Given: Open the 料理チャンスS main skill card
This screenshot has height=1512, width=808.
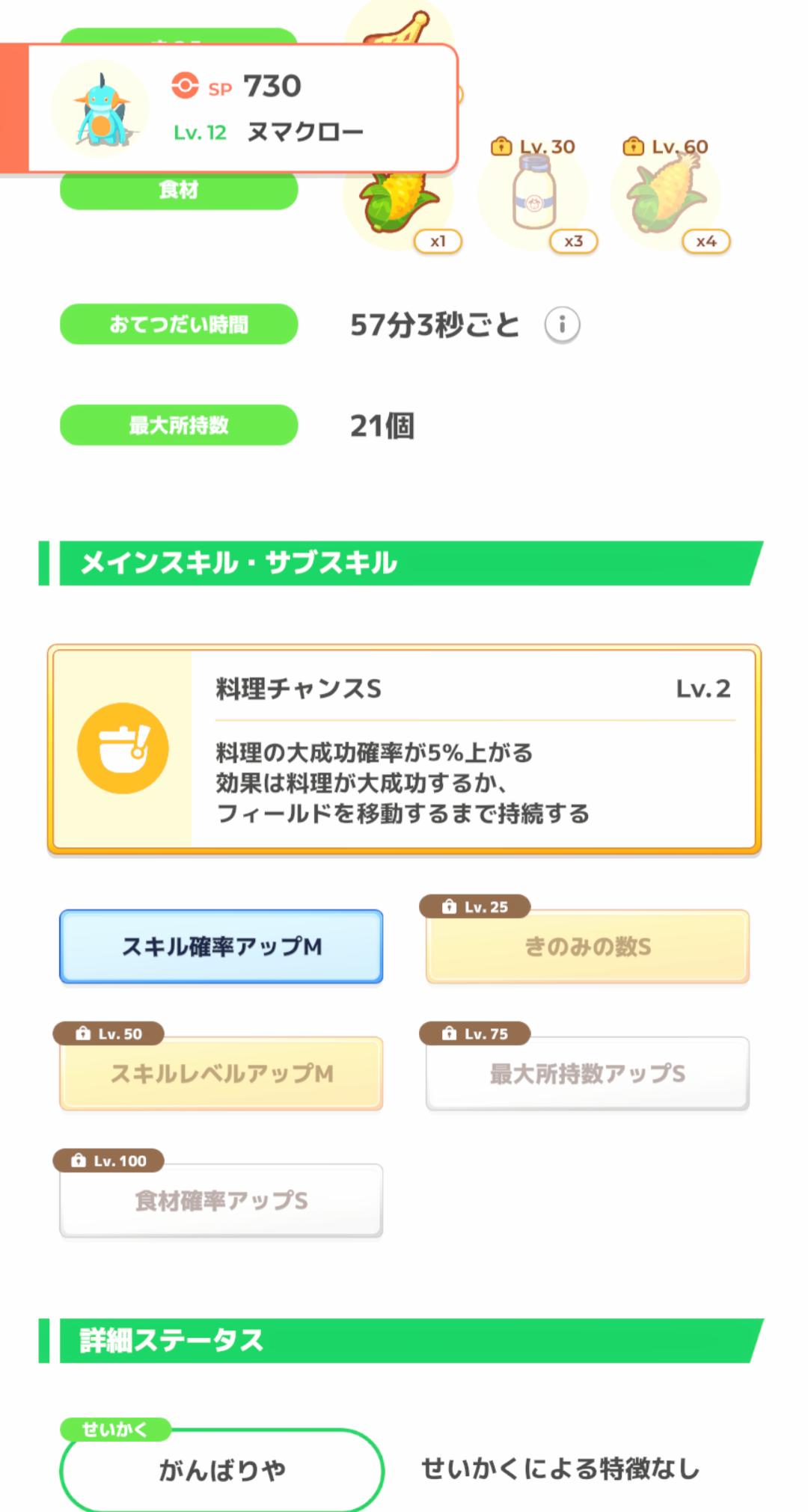Looking at the screenshot, I should (x=404, y=749).
